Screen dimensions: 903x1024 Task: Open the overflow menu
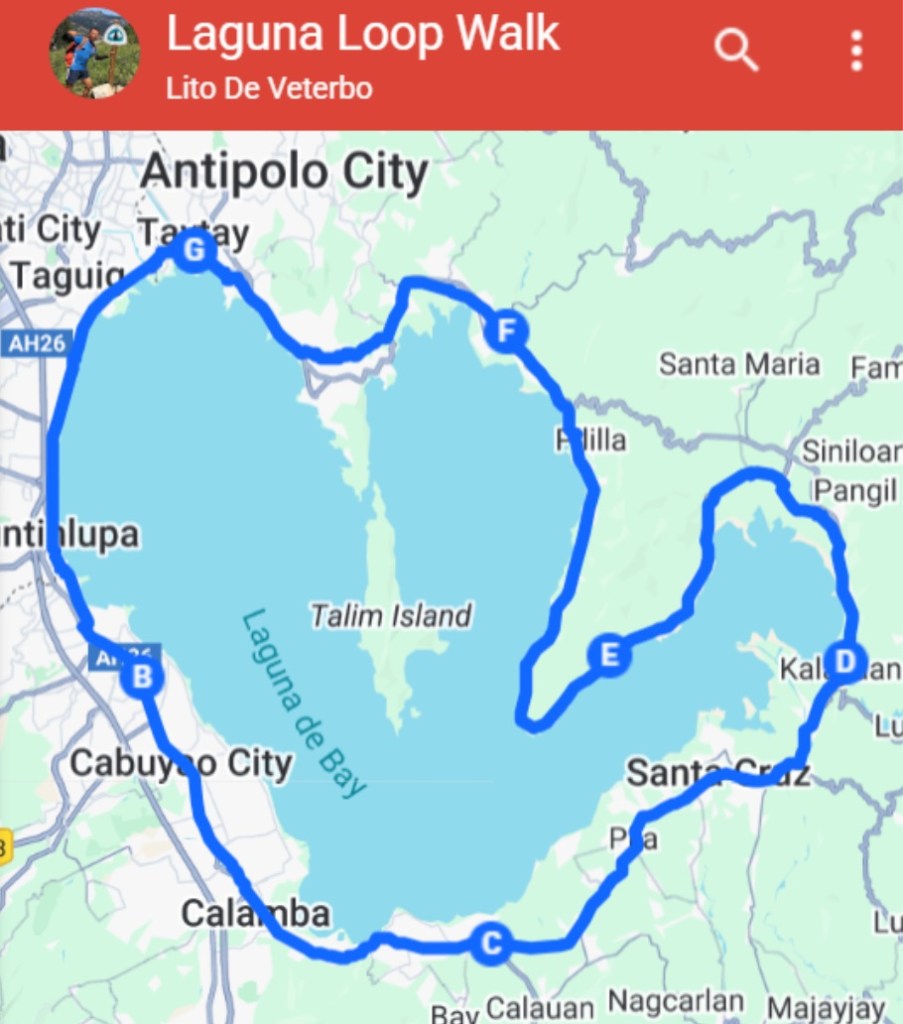click(x=856, y=50)
